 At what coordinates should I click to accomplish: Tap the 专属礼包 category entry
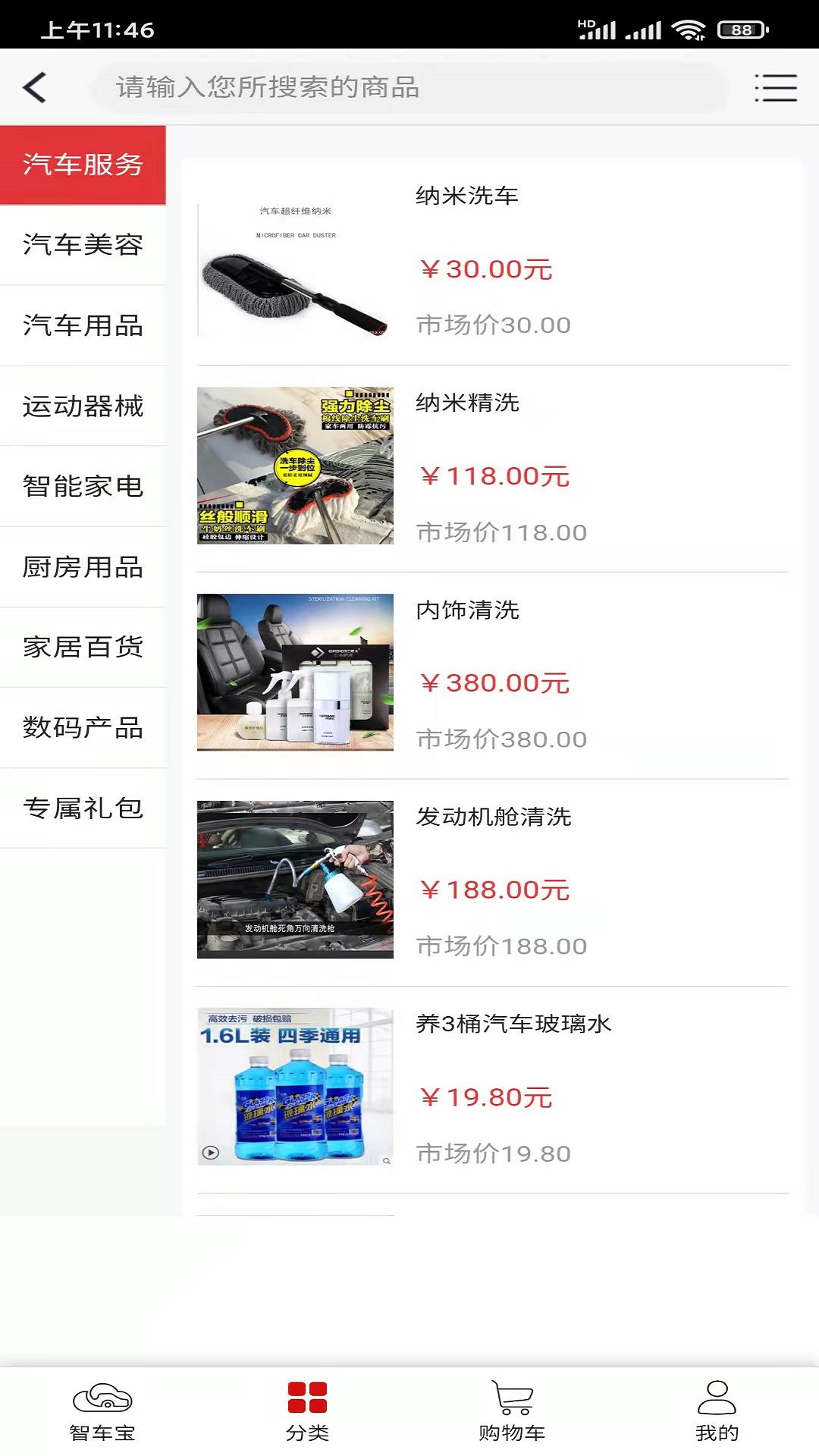point(83,809)
